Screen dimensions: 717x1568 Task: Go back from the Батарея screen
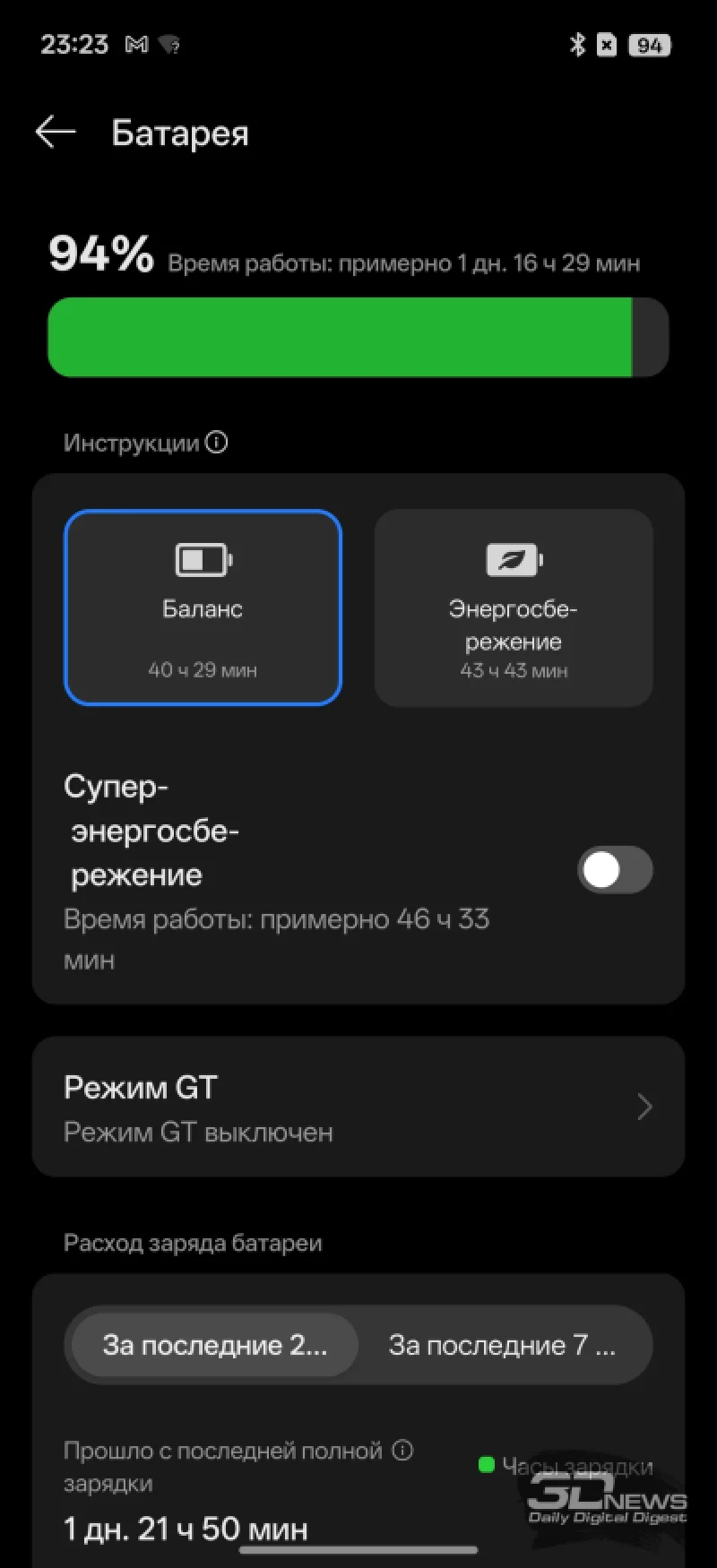pos(56,133)
